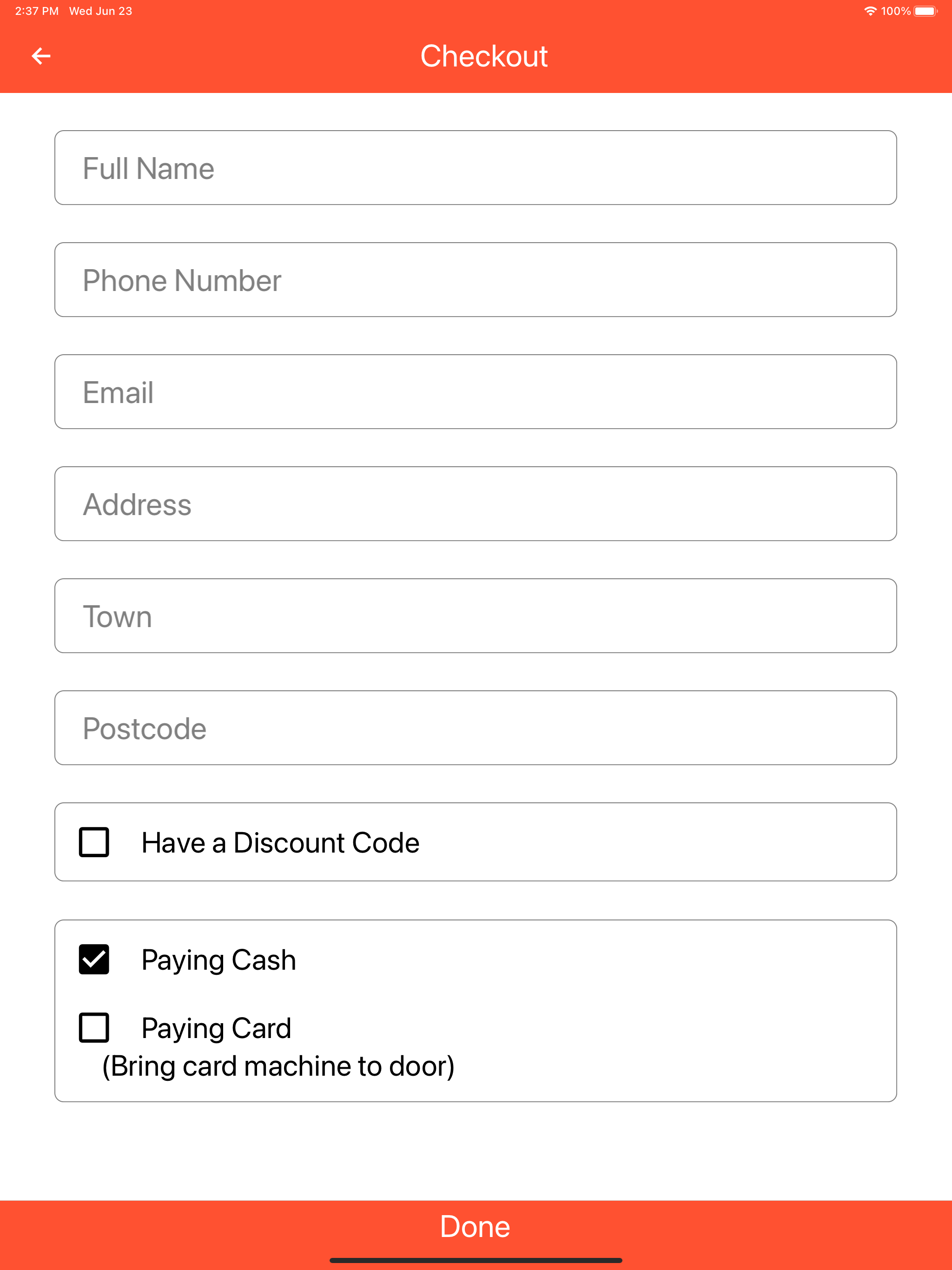Select the Email input field

476,391
